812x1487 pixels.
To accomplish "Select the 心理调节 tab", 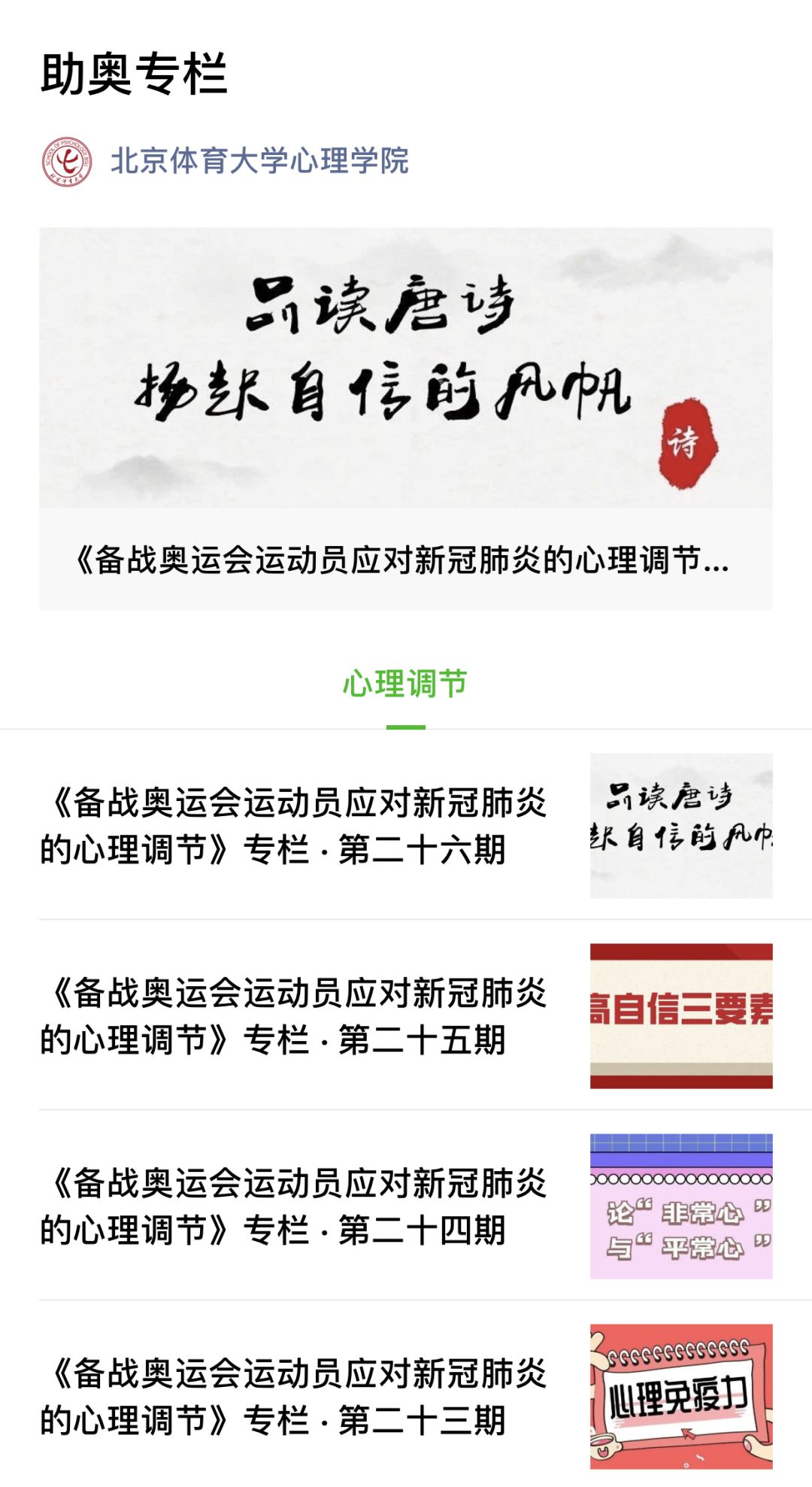I will tap(405, 684).
